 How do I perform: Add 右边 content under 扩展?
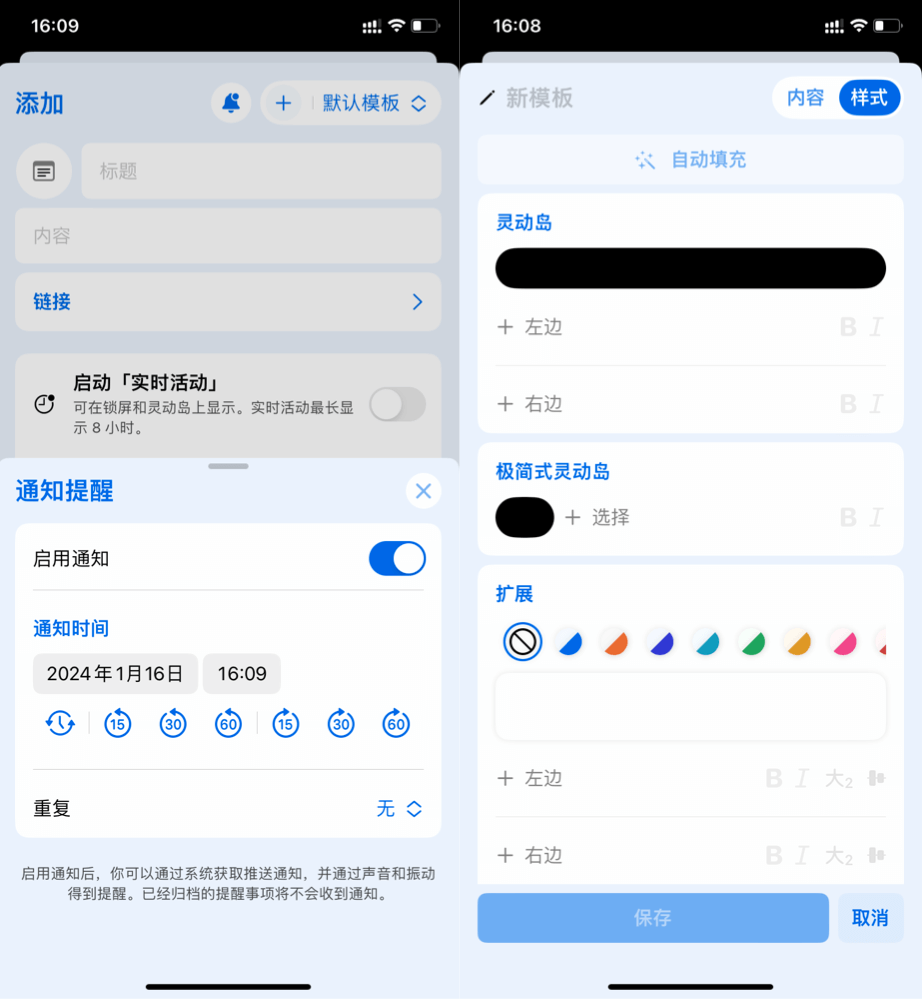pyautogui.click(x=531, y=855)
